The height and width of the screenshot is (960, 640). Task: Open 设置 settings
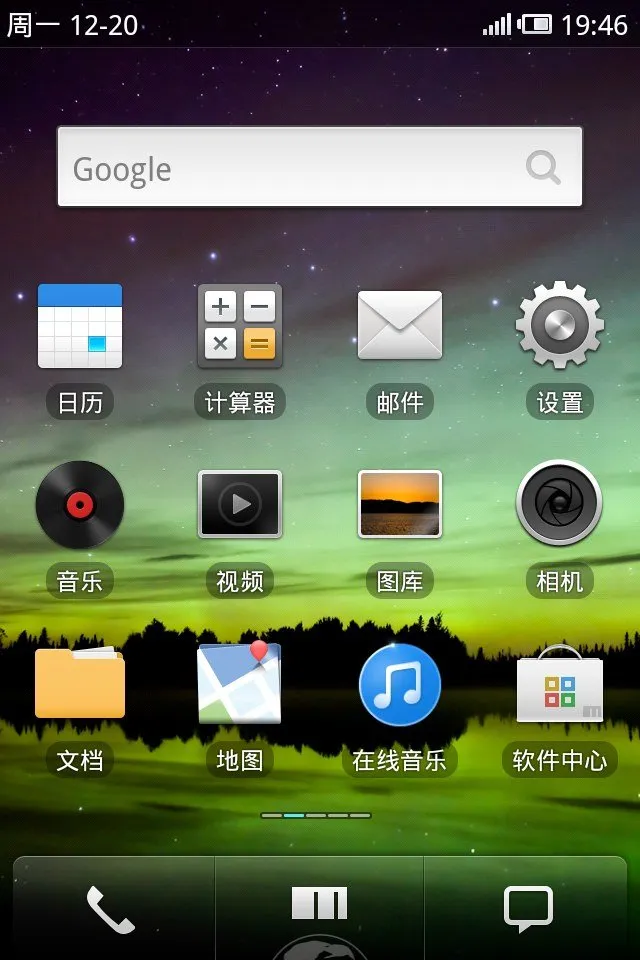tap(560, 326)
